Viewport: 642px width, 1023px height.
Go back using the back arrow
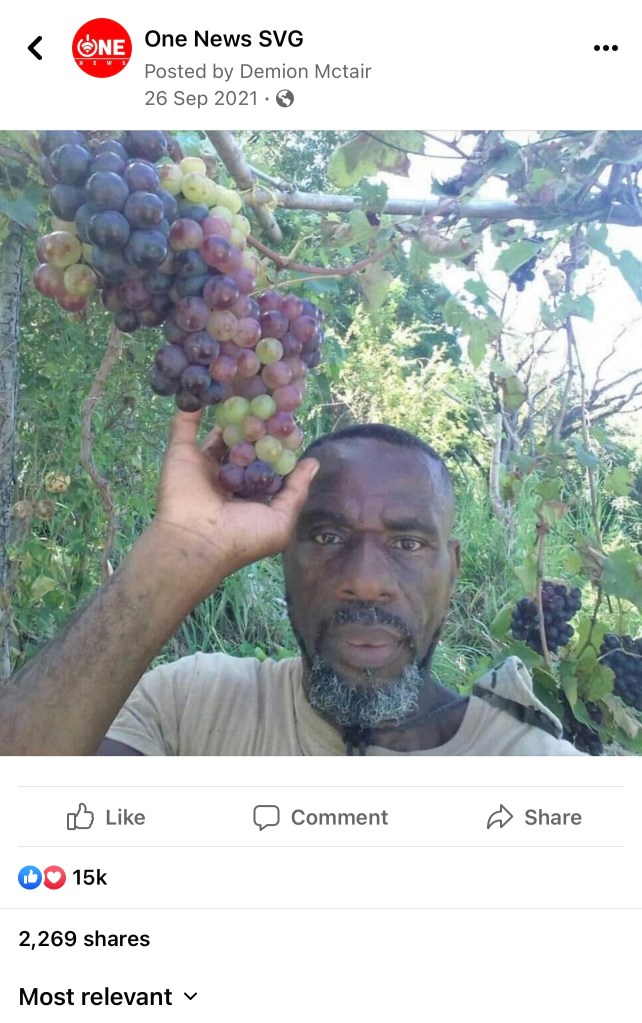(35, 48)
